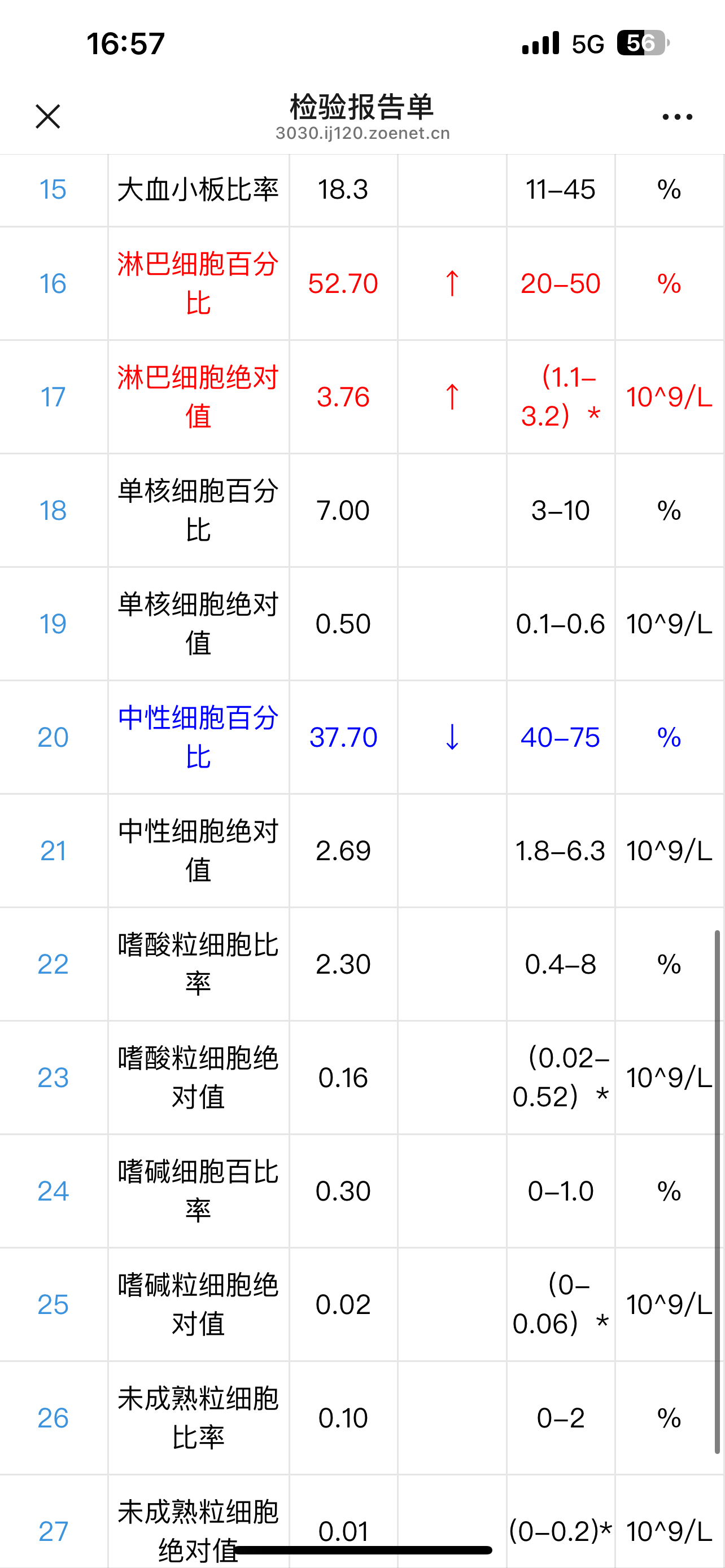The image size is (725, 1568).
Task: Tap the battery indicator showing 56
Action: pyautogui.click(x=638, y=42)
